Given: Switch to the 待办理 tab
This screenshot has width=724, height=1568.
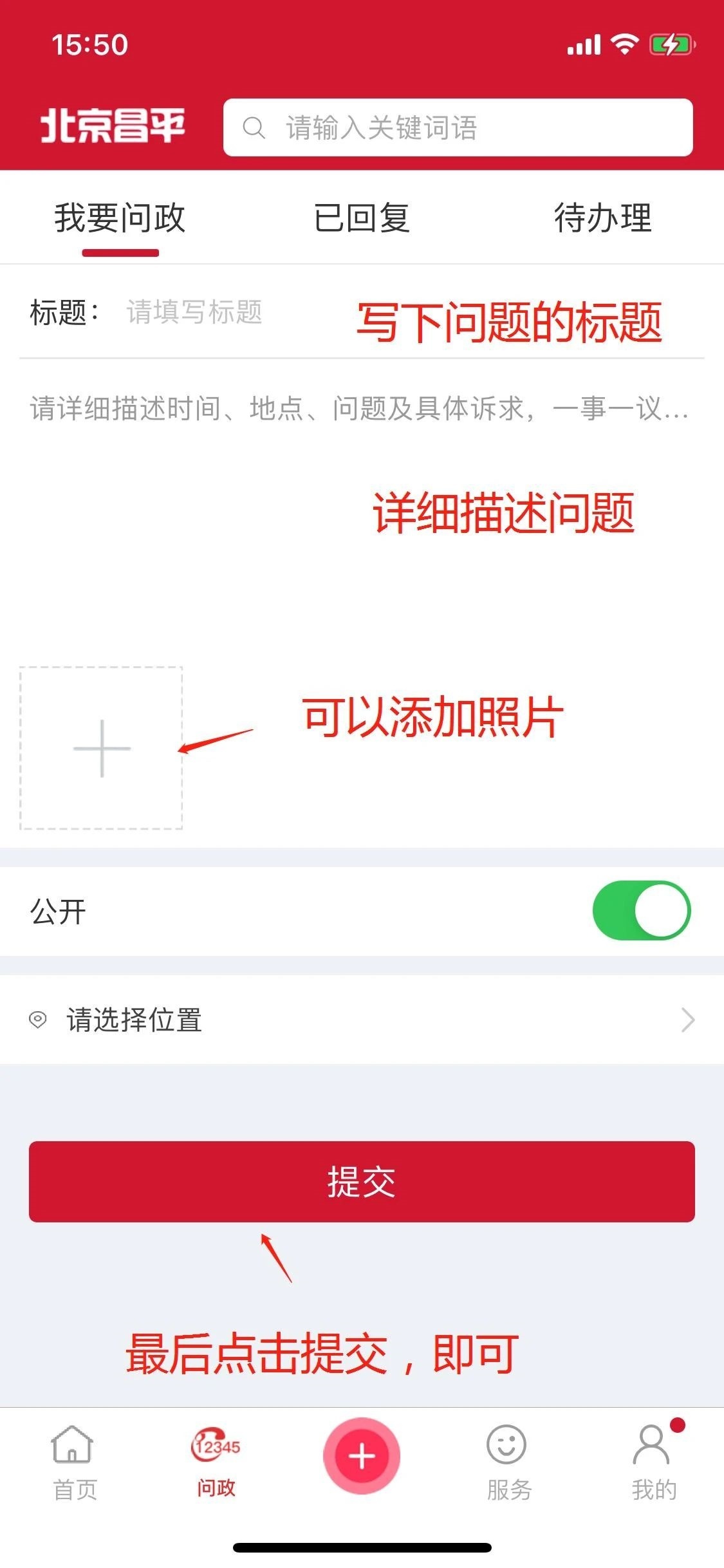Looking at the screenshot, I should tap(603, 218).
